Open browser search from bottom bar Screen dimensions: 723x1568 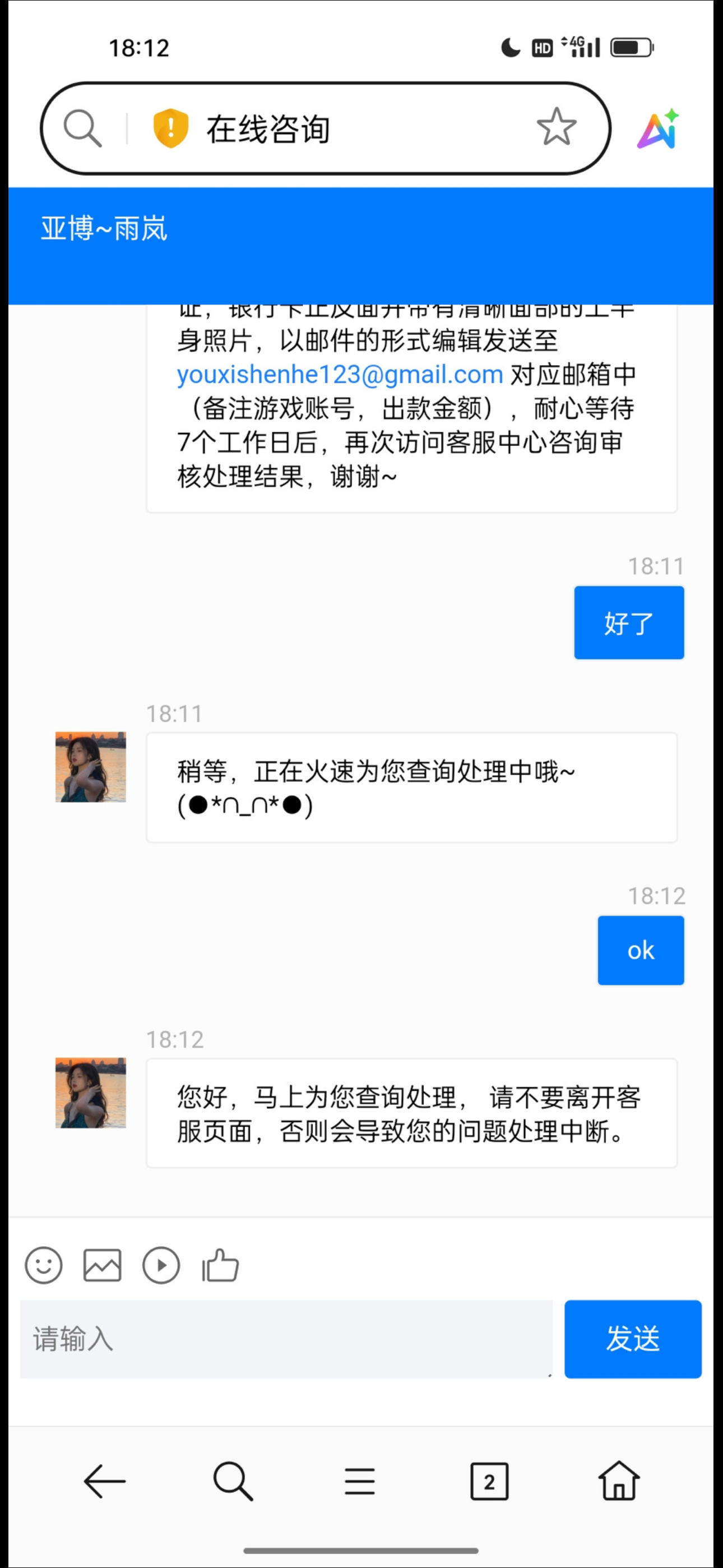point(233,1481)
